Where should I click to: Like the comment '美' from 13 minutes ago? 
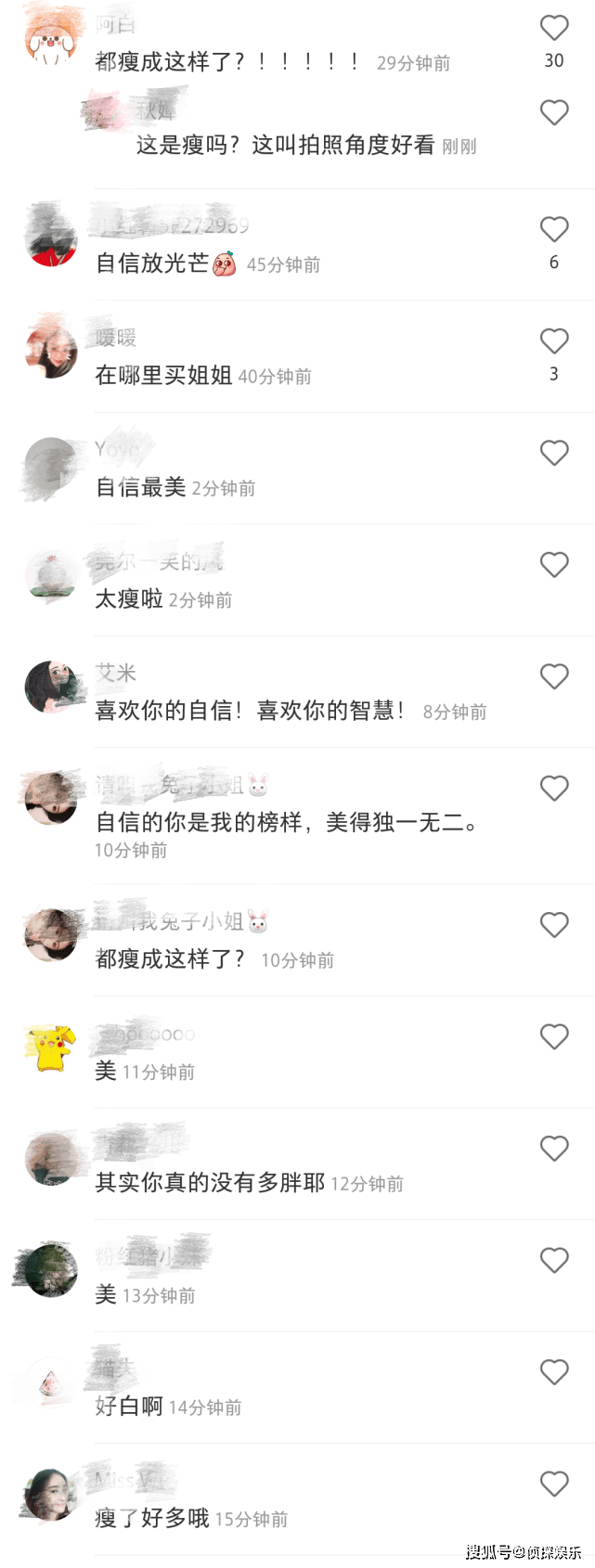554,1260
